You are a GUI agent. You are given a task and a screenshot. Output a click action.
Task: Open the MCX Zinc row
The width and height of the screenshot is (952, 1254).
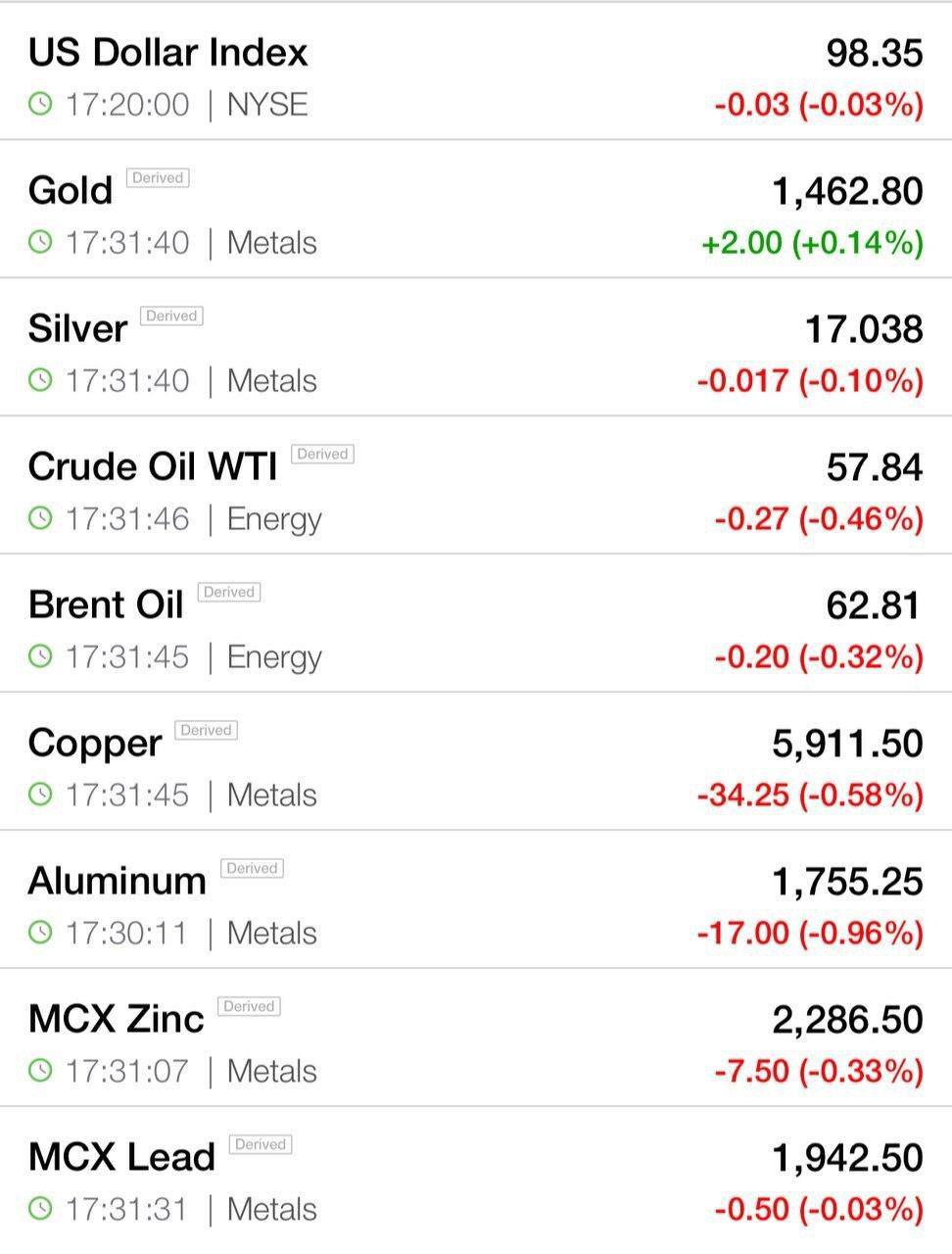tap(117, 1020)
